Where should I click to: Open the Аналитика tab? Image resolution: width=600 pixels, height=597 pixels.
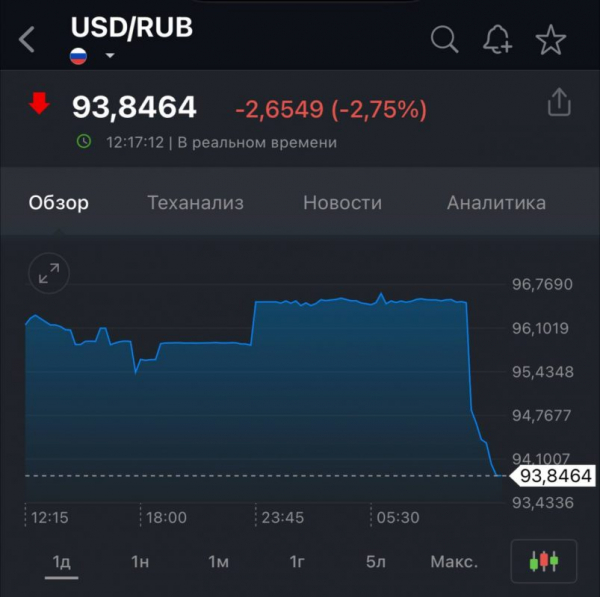[496, 203]
